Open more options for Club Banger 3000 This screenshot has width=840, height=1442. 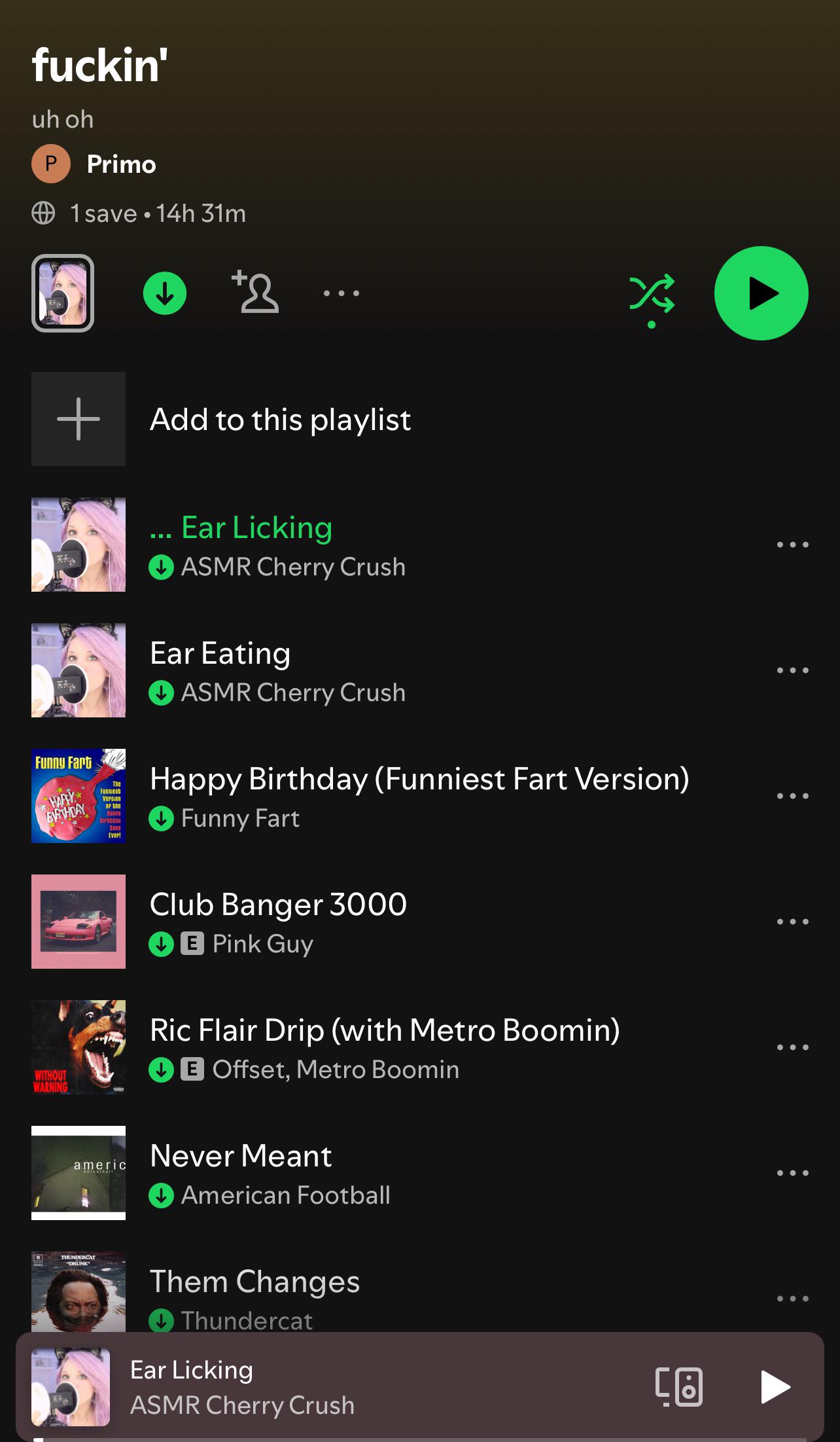point(792,921)
